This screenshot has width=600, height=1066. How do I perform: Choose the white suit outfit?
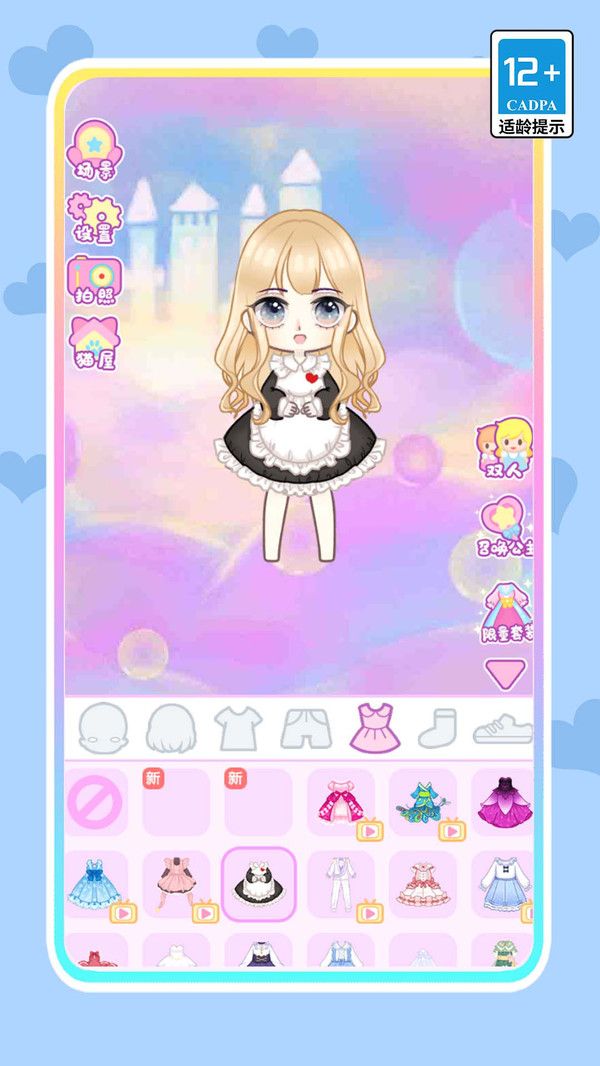pyautogui.click(x=340, y=883)
